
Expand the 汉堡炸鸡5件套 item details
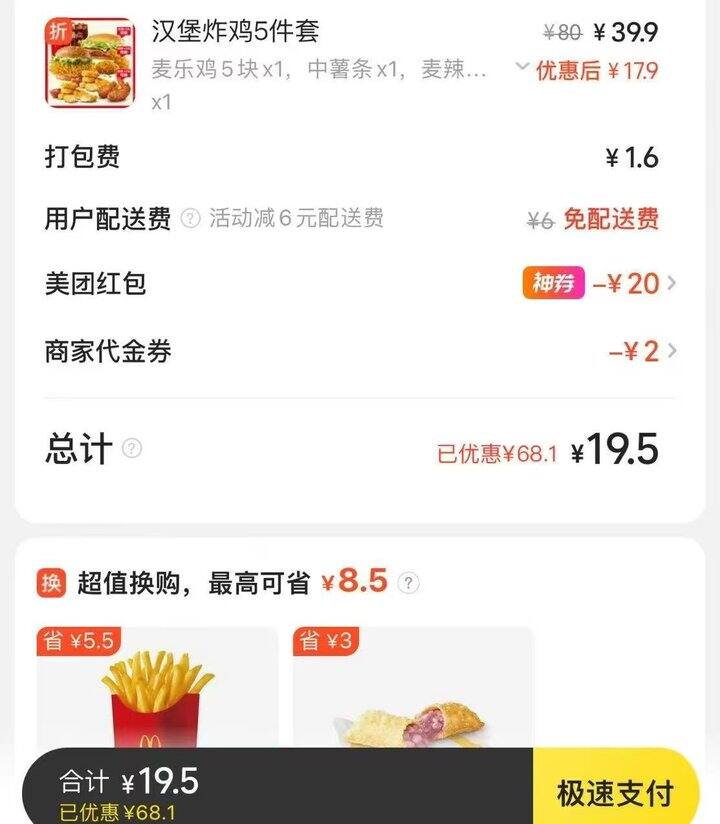coord(521,68)
